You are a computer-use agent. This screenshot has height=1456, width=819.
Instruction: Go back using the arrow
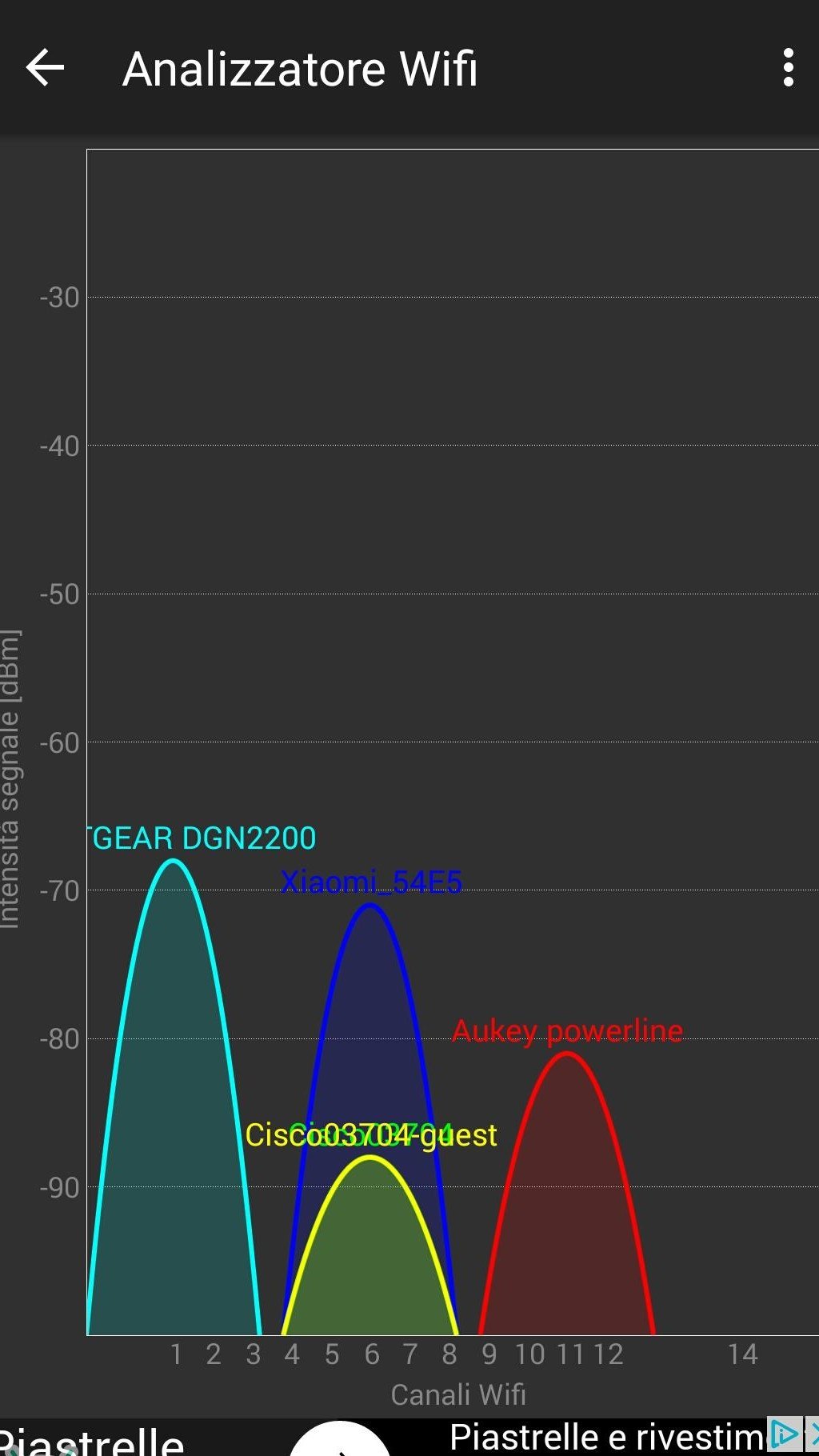46,68
